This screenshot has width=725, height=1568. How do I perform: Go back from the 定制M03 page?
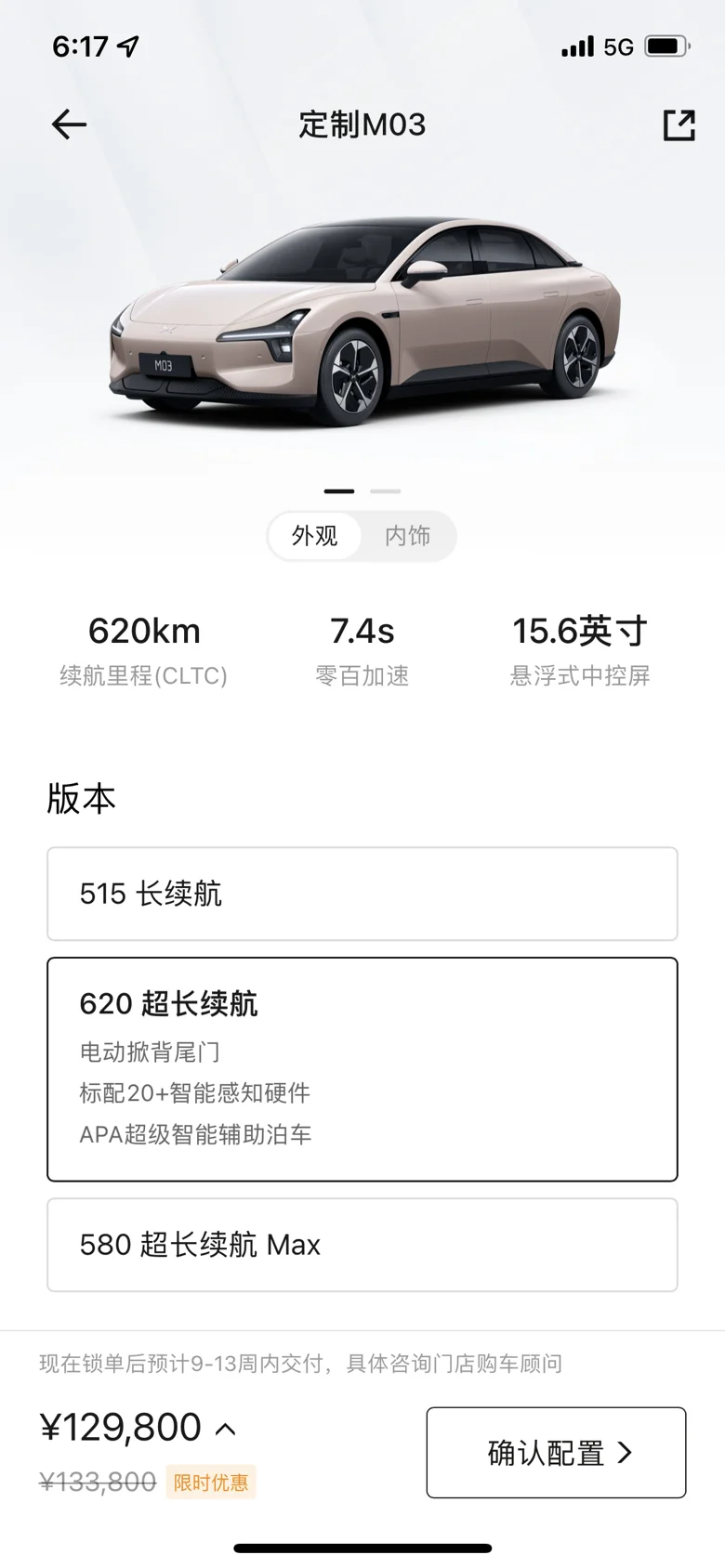69,124
